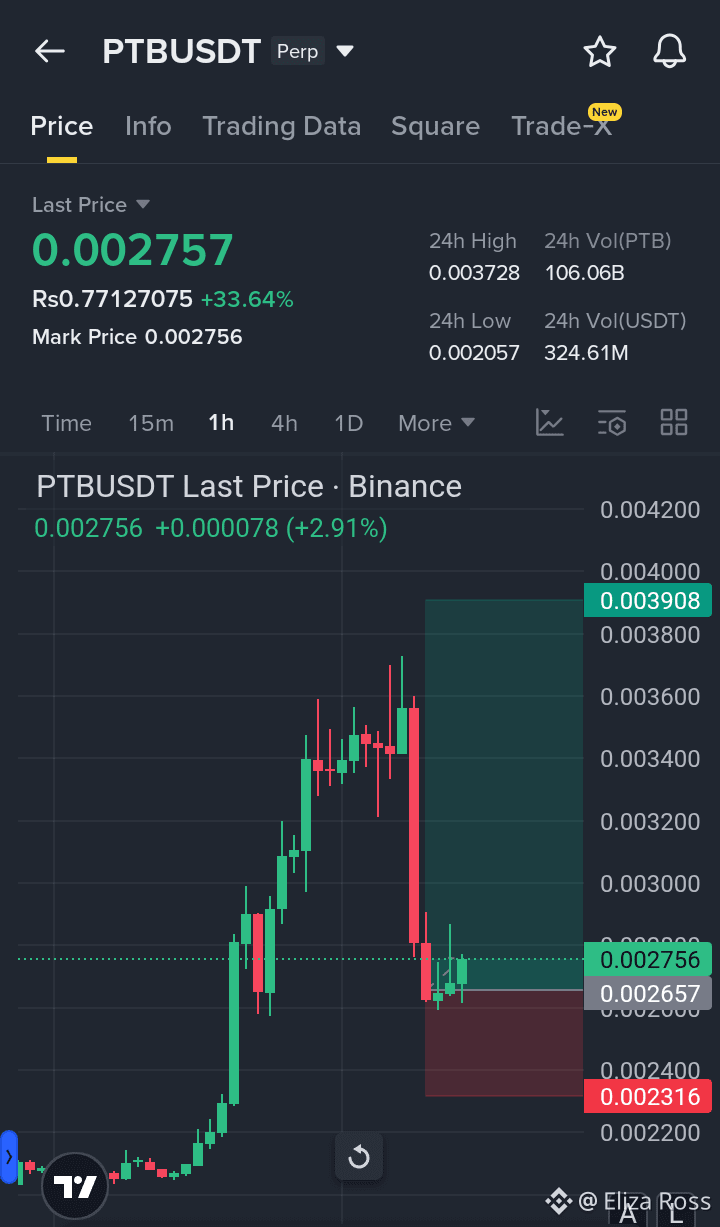The image size is (720, 1227).
Task: Reset the chart with the refresh icon
Action: click(x=358, y=1156)
